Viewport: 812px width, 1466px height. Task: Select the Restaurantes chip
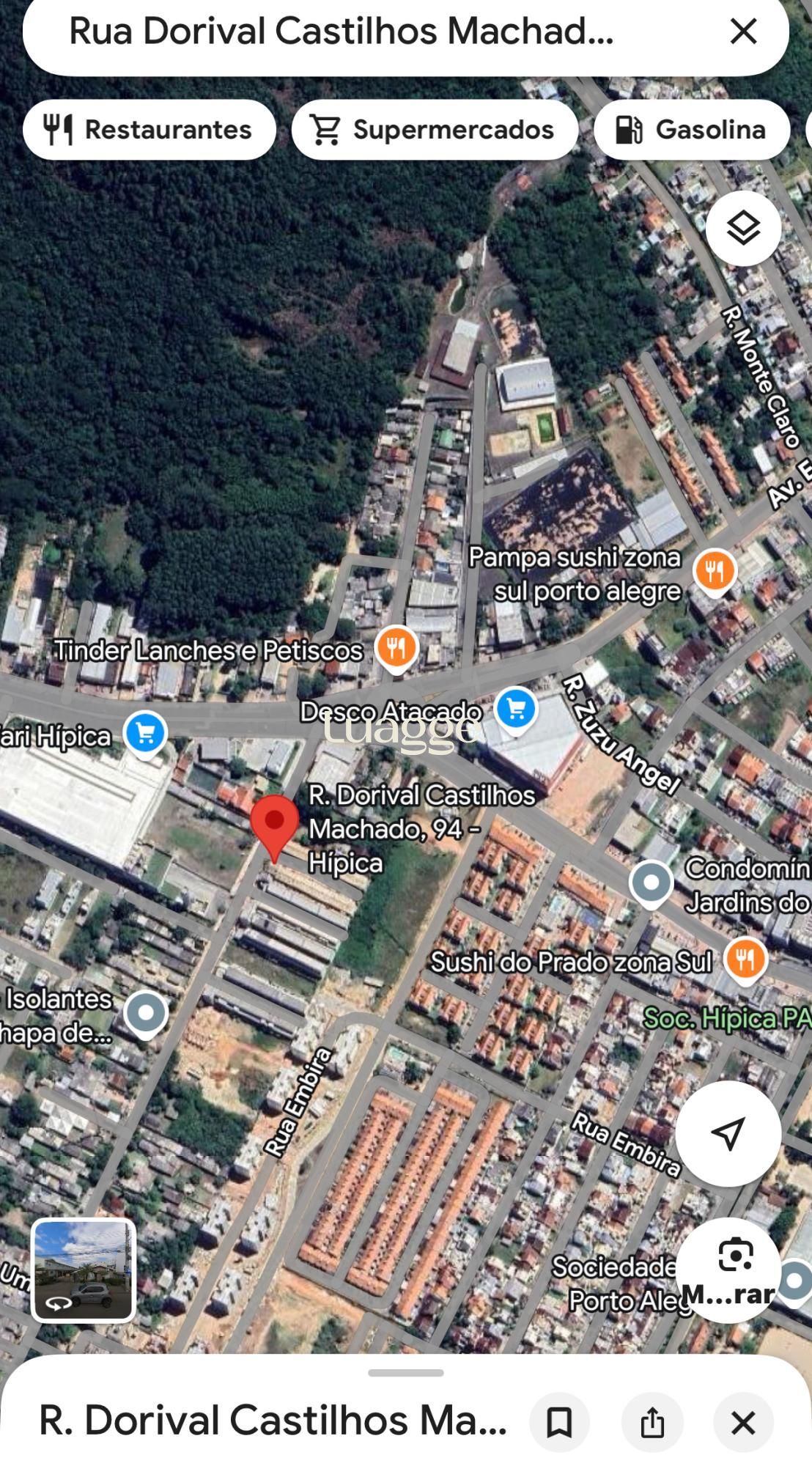click(x=149, y=130)
